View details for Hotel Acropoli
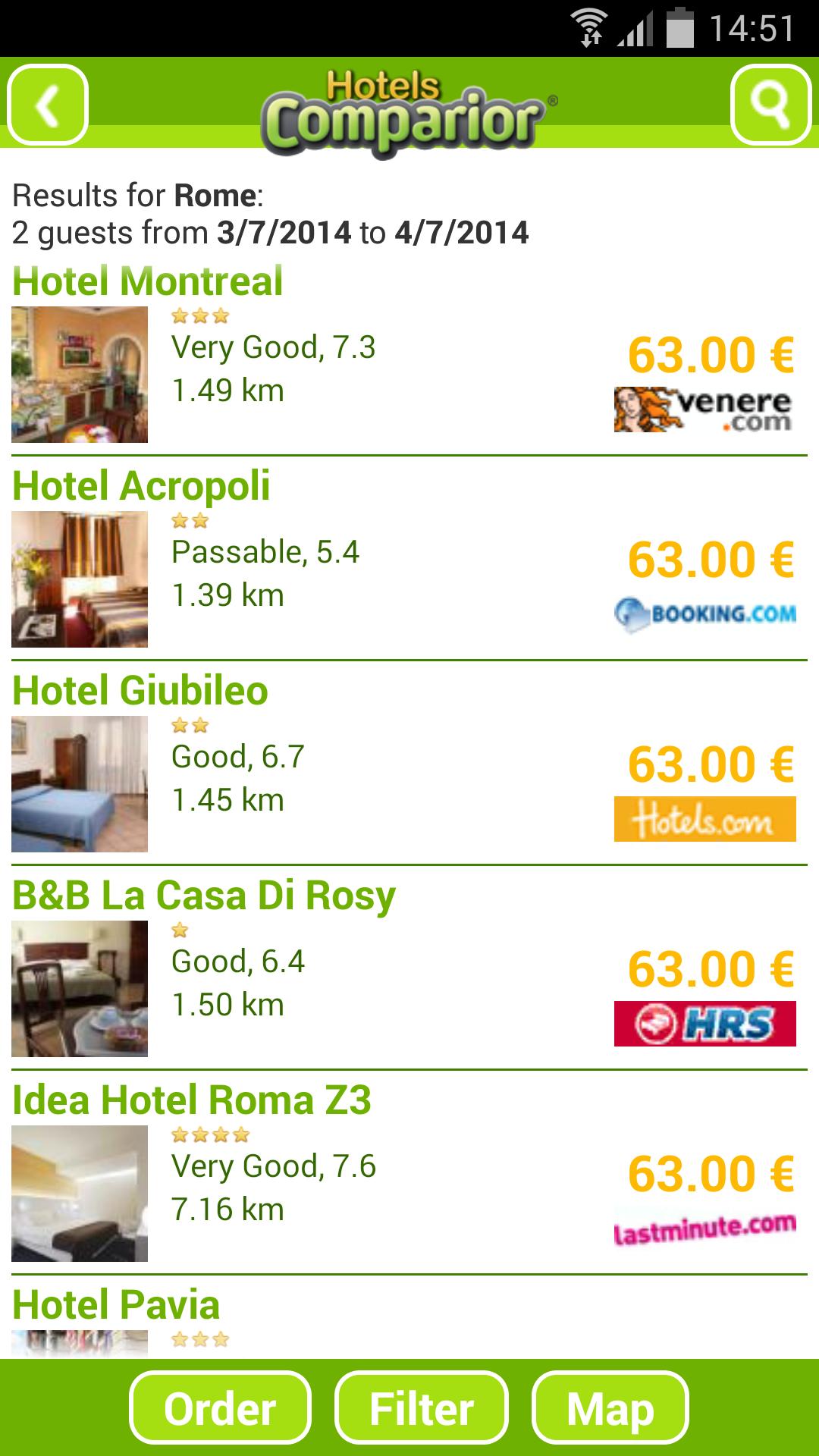819x1456 pixels. [141, 486]
